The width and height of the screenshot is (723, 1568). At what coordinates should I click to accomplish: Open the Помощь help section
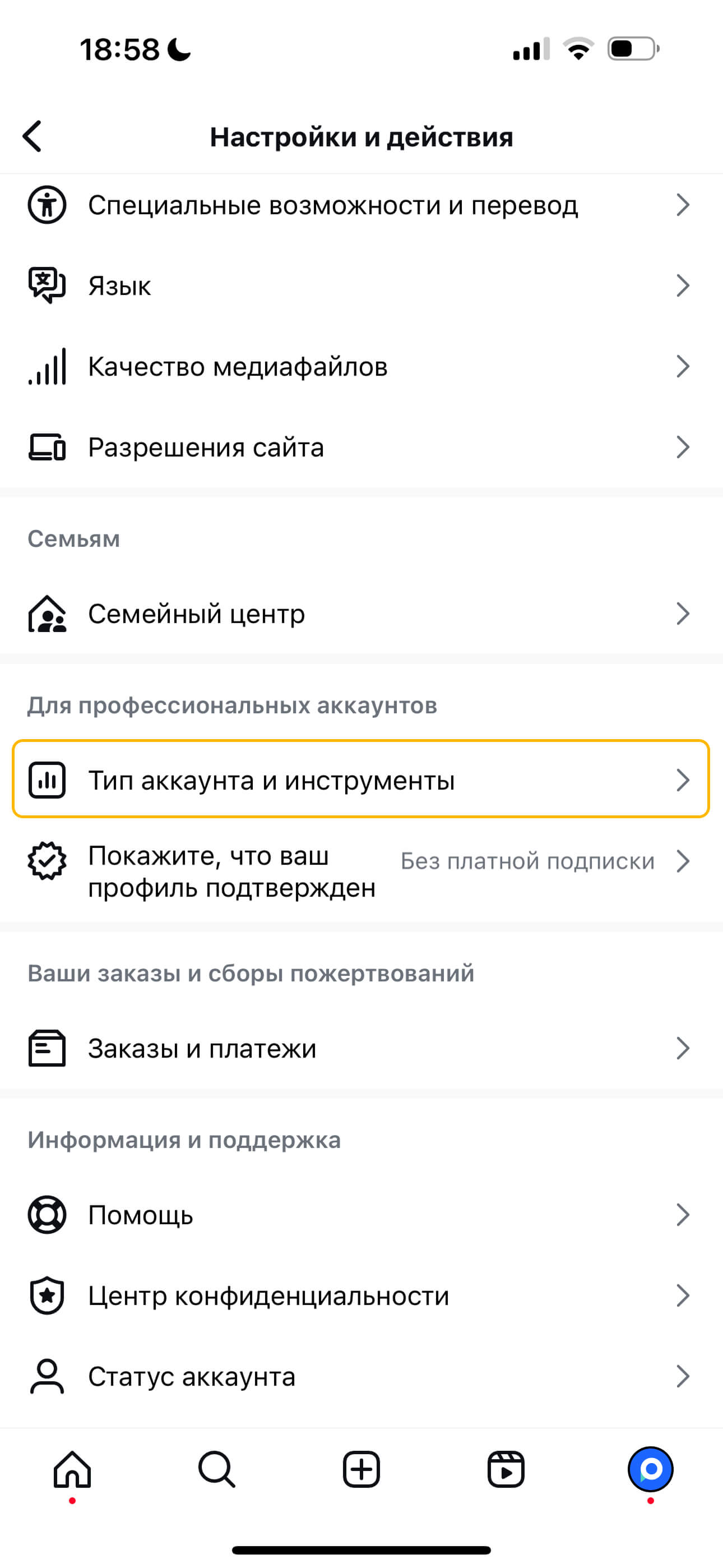pos(361,1215)
